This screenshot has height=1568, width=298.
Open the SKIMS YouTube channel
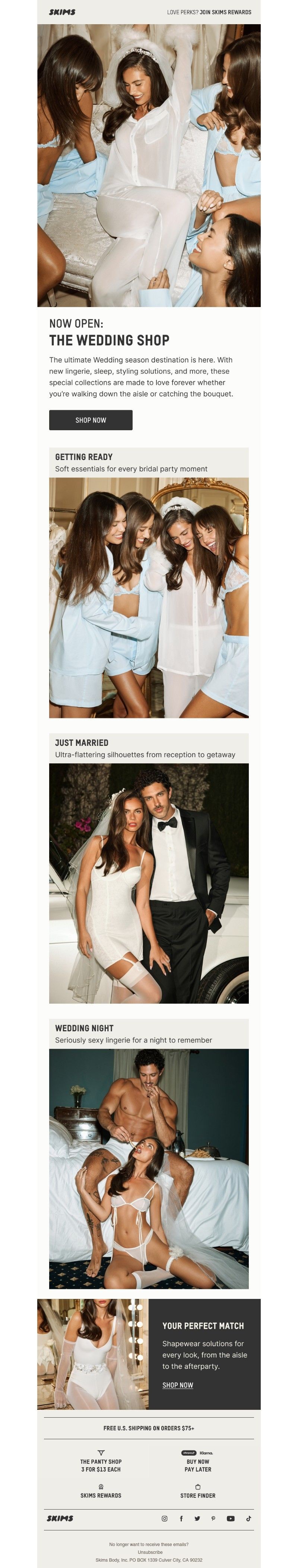230,1518
